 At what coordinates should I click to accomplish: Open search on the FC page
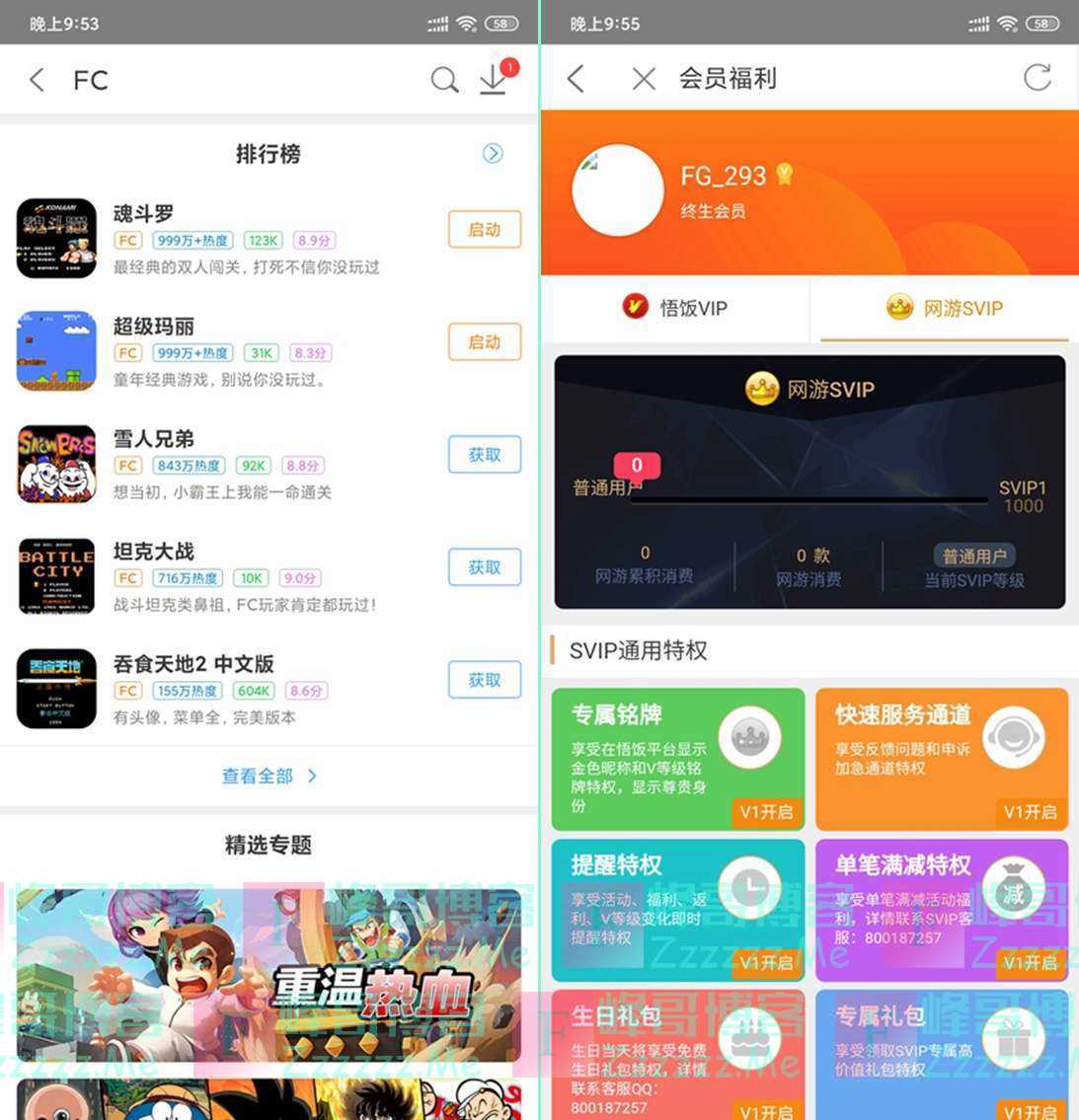[444, 80]
